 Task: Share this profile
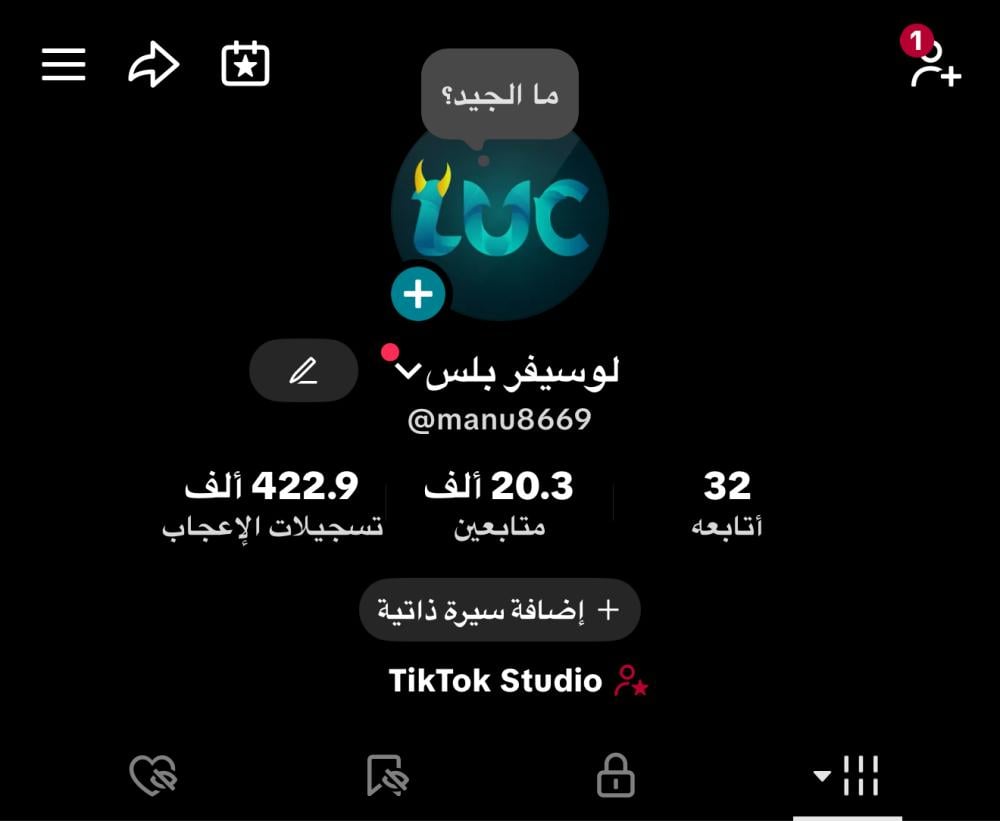coord(153,66)
